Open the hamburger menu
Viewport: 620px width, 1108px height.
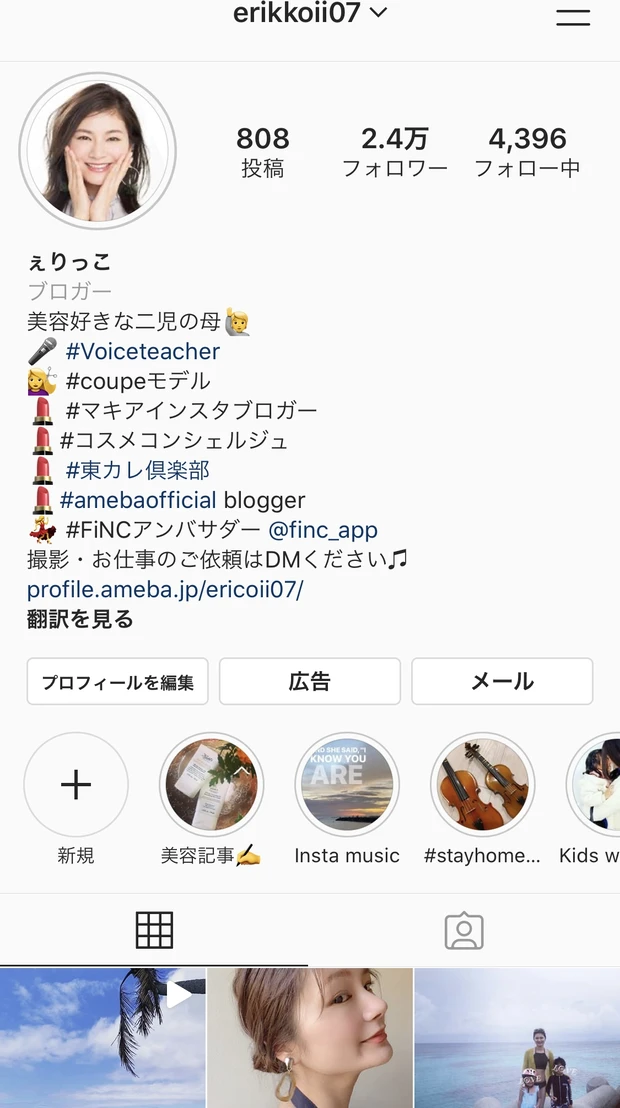(x=573, y=17)
